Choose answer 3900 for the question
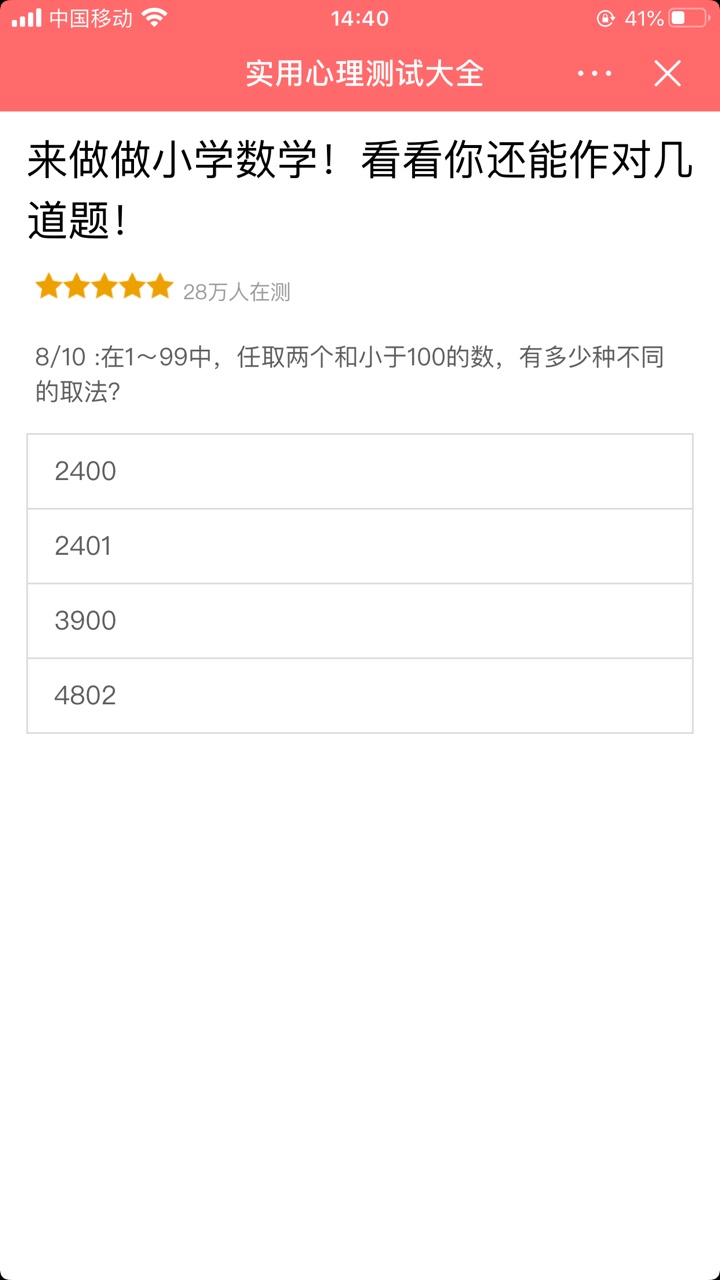 click(x=360, y=620)
